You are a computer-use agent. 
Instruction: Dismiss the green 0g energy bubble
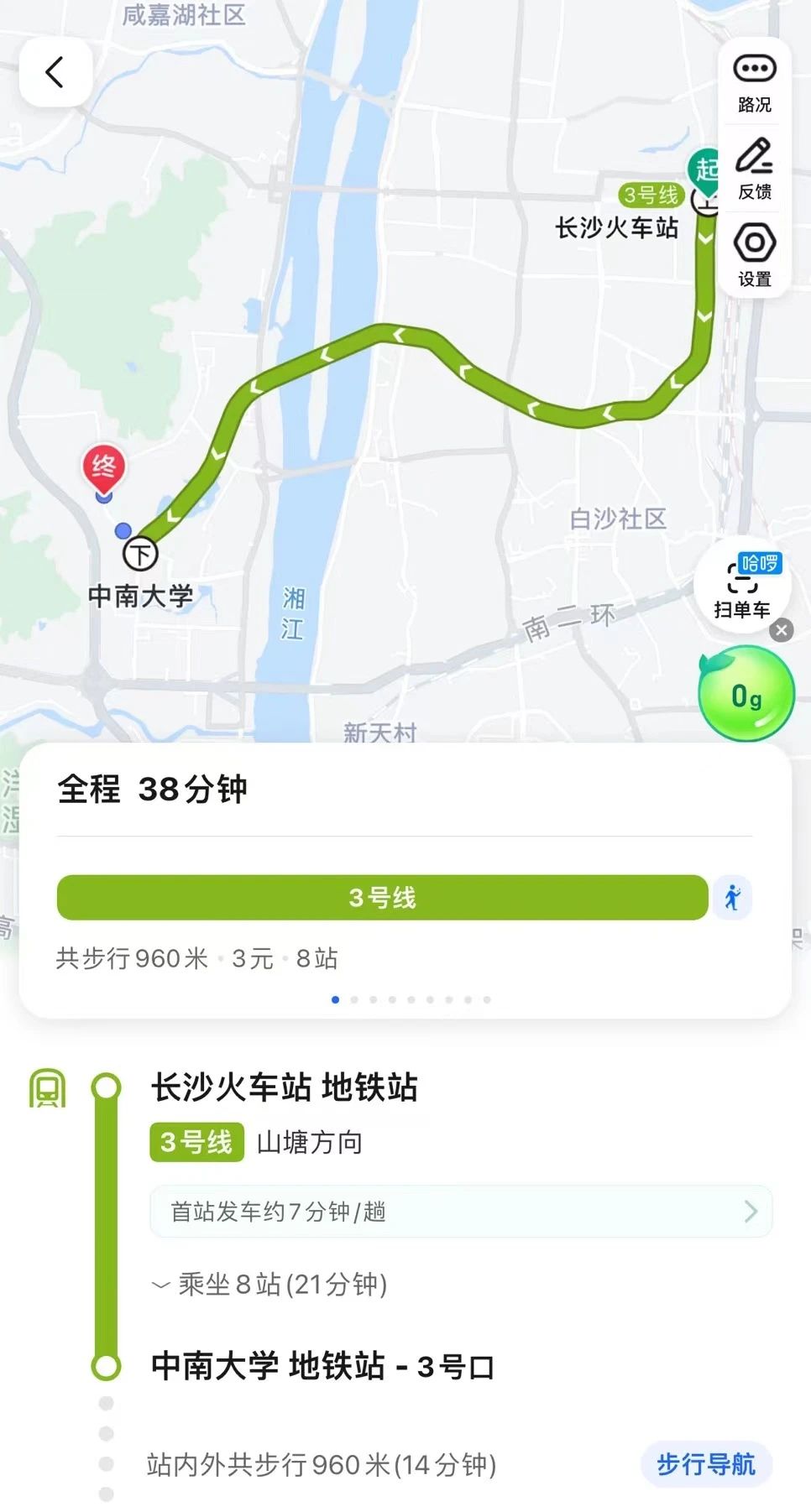pos(782,630)
